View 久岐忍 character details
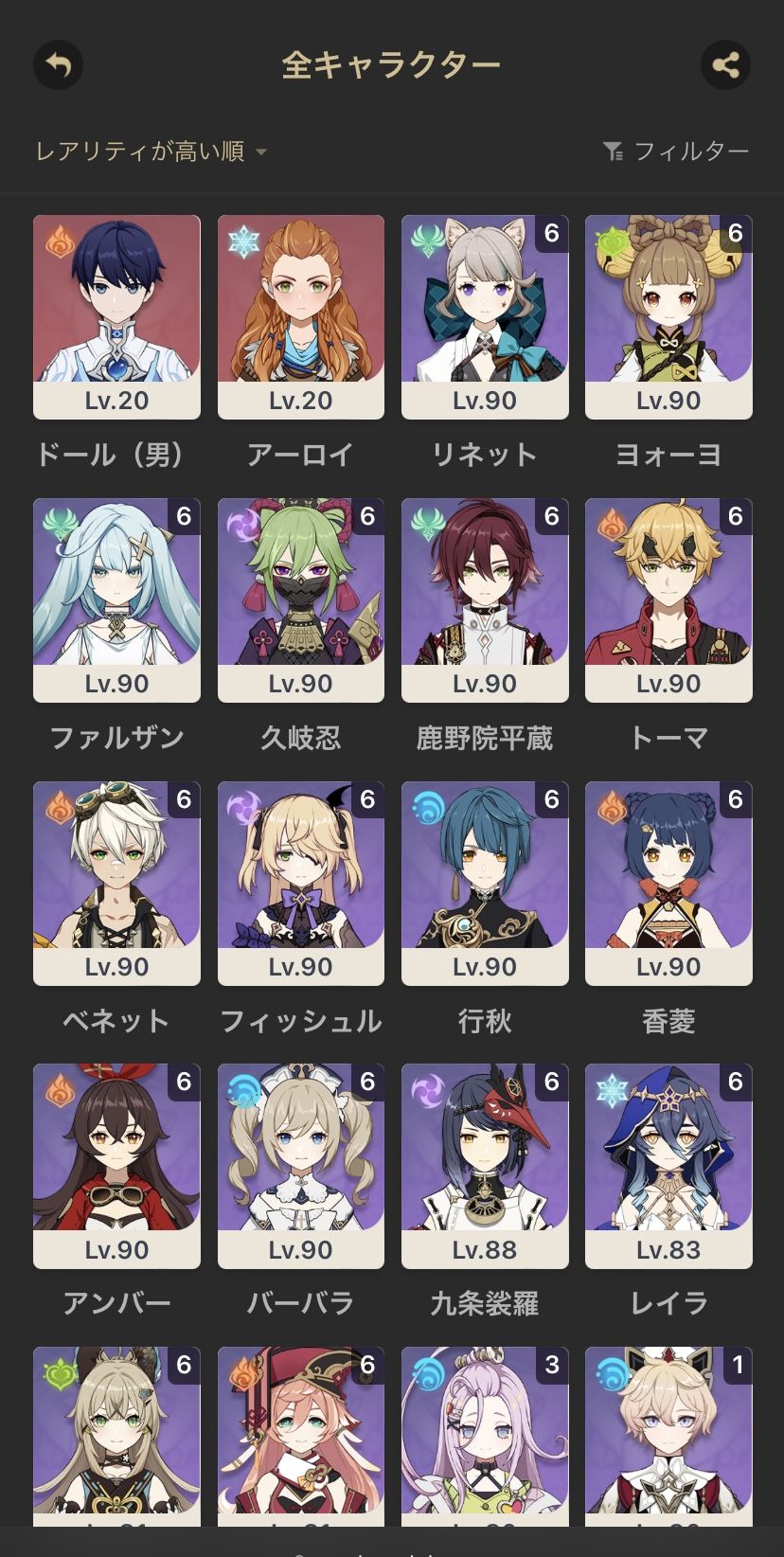The height and width of the screenshot is (1557, 784). click(x=300, y=600)
